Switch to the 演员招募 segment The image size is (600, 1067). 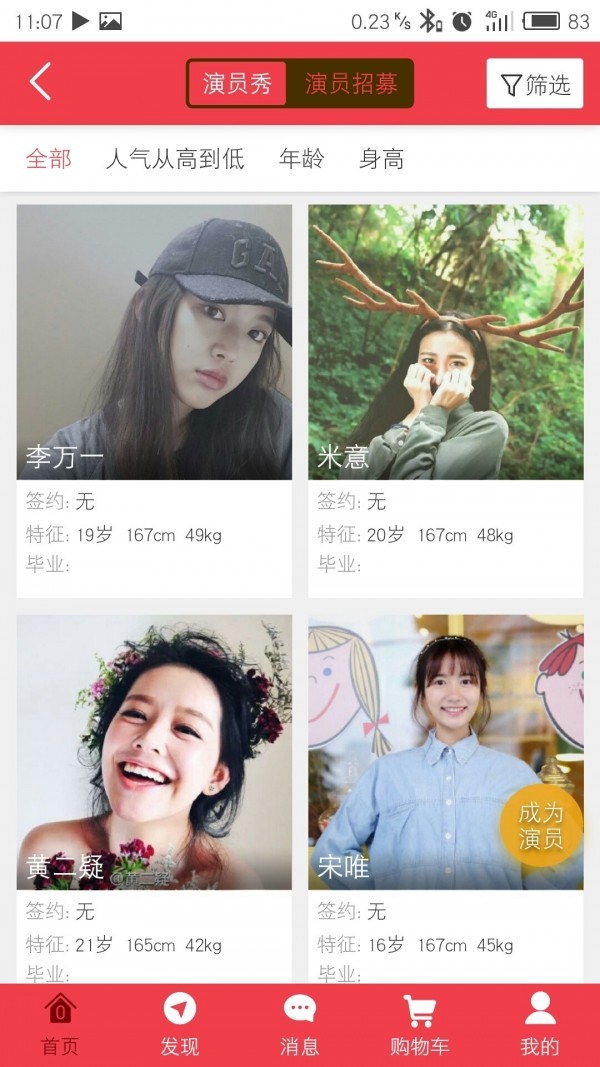coord(351,84)
